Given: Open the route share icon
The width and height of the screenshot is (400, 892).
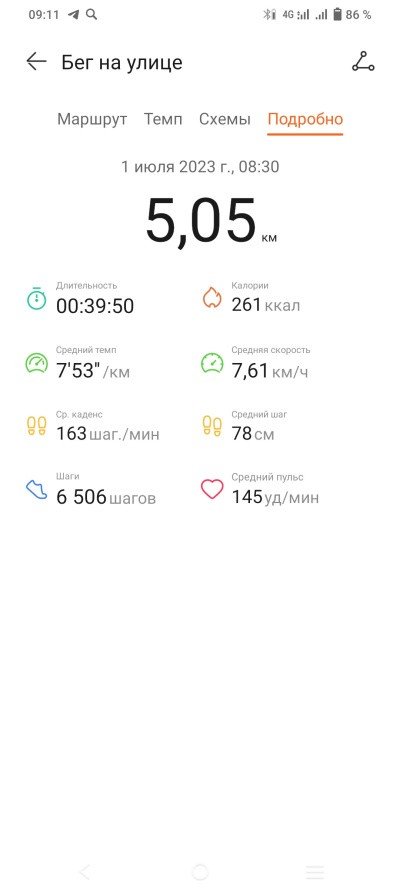Looking at the screenshot, I should [363, 61].
